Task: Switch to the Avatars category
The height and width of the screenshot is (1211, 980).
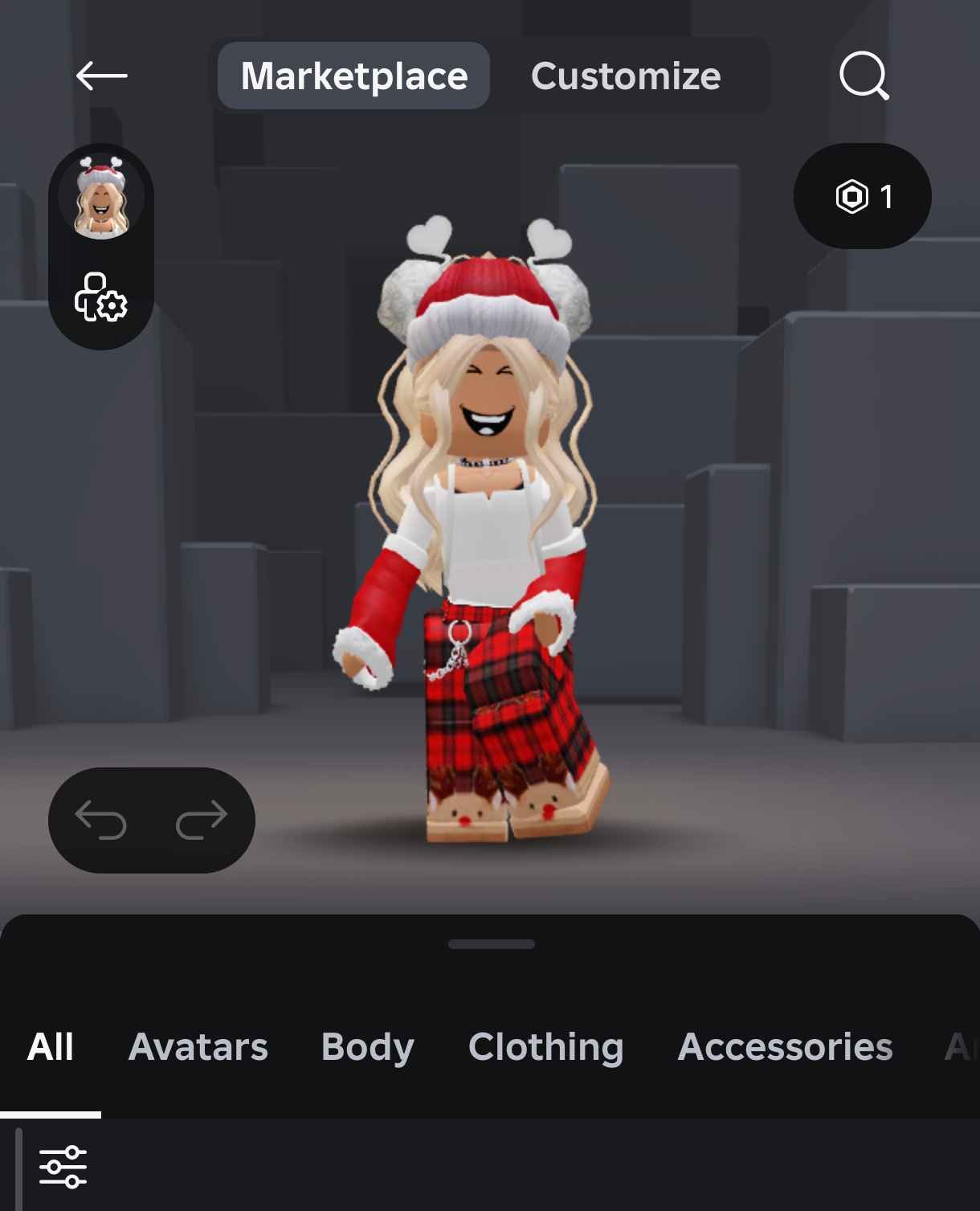Action: click(x=198, y=1047)
